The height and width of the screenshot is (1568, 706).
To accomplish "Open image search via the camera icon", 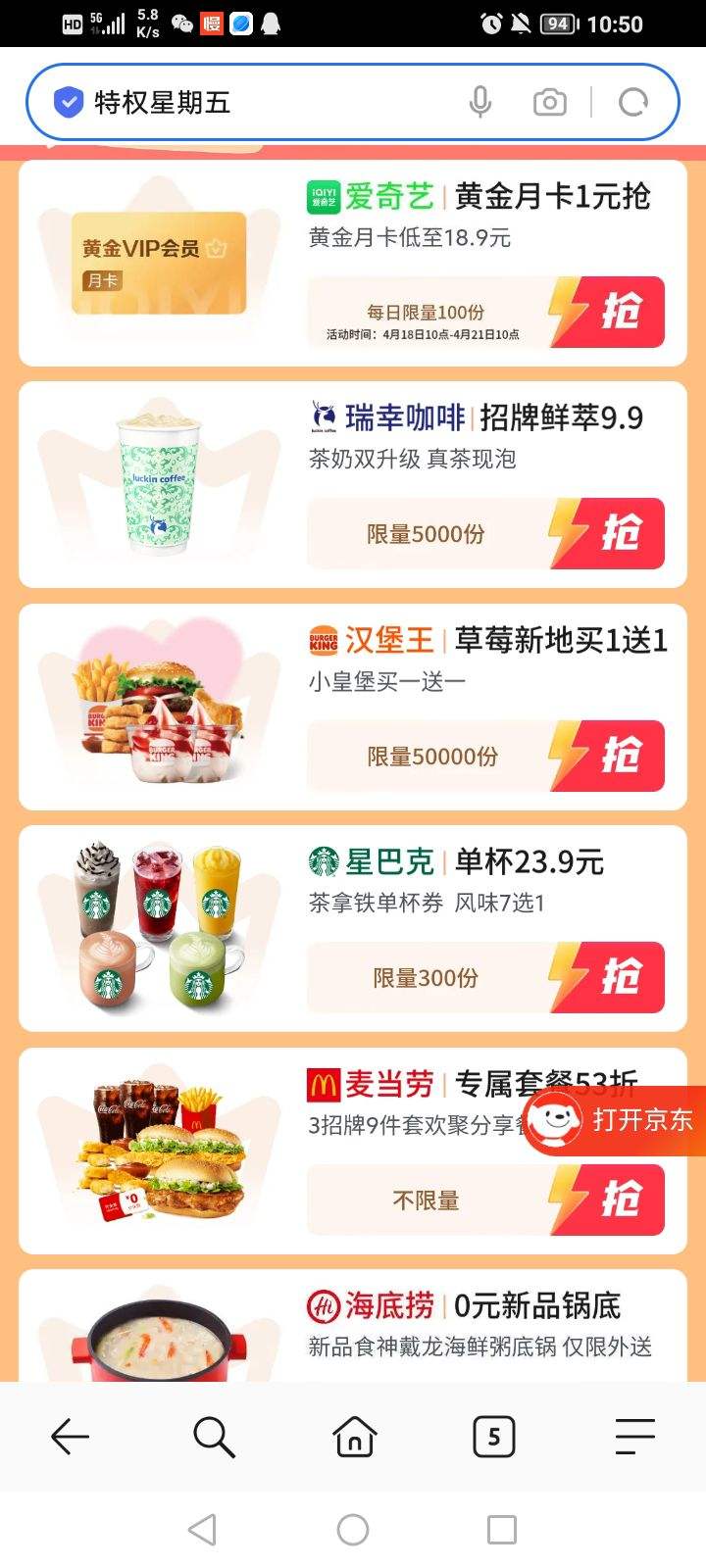I will click(549, 101).
